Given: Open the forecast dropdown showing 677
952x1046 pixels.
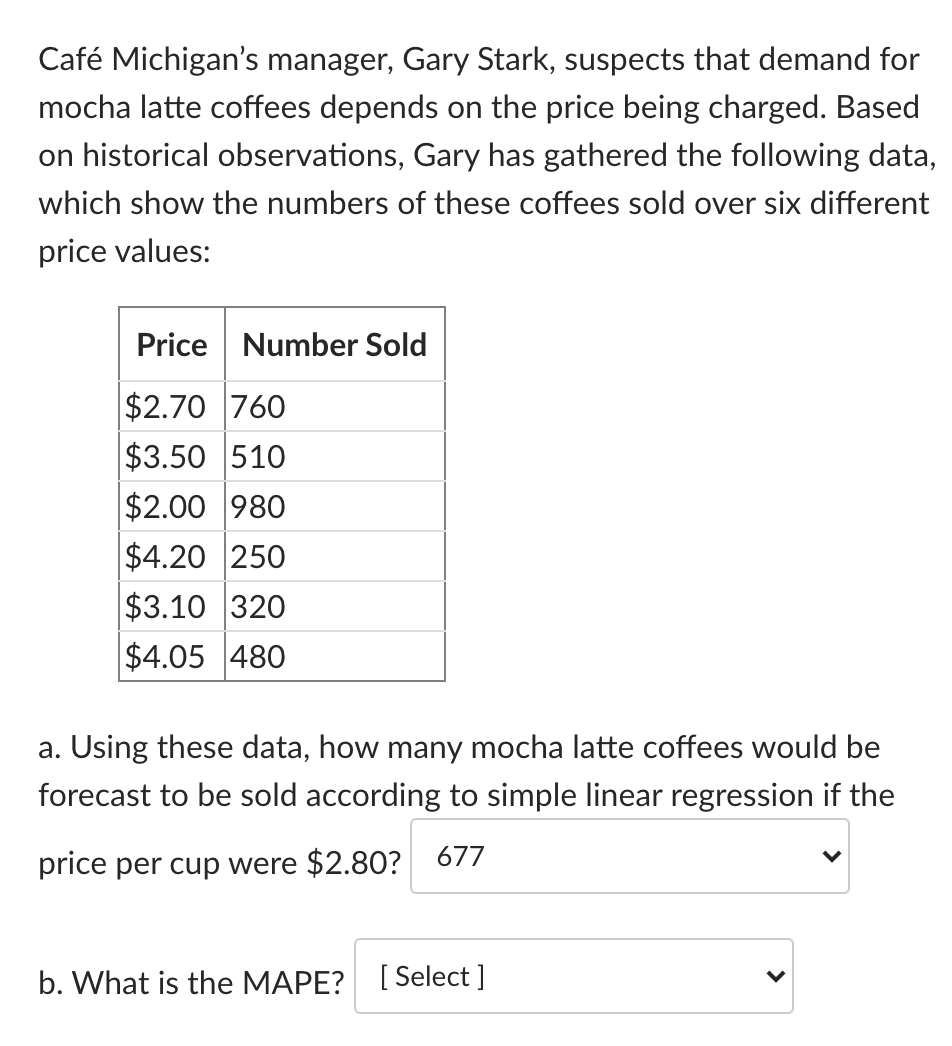Looking at the screenshot, I should point(629,857).
